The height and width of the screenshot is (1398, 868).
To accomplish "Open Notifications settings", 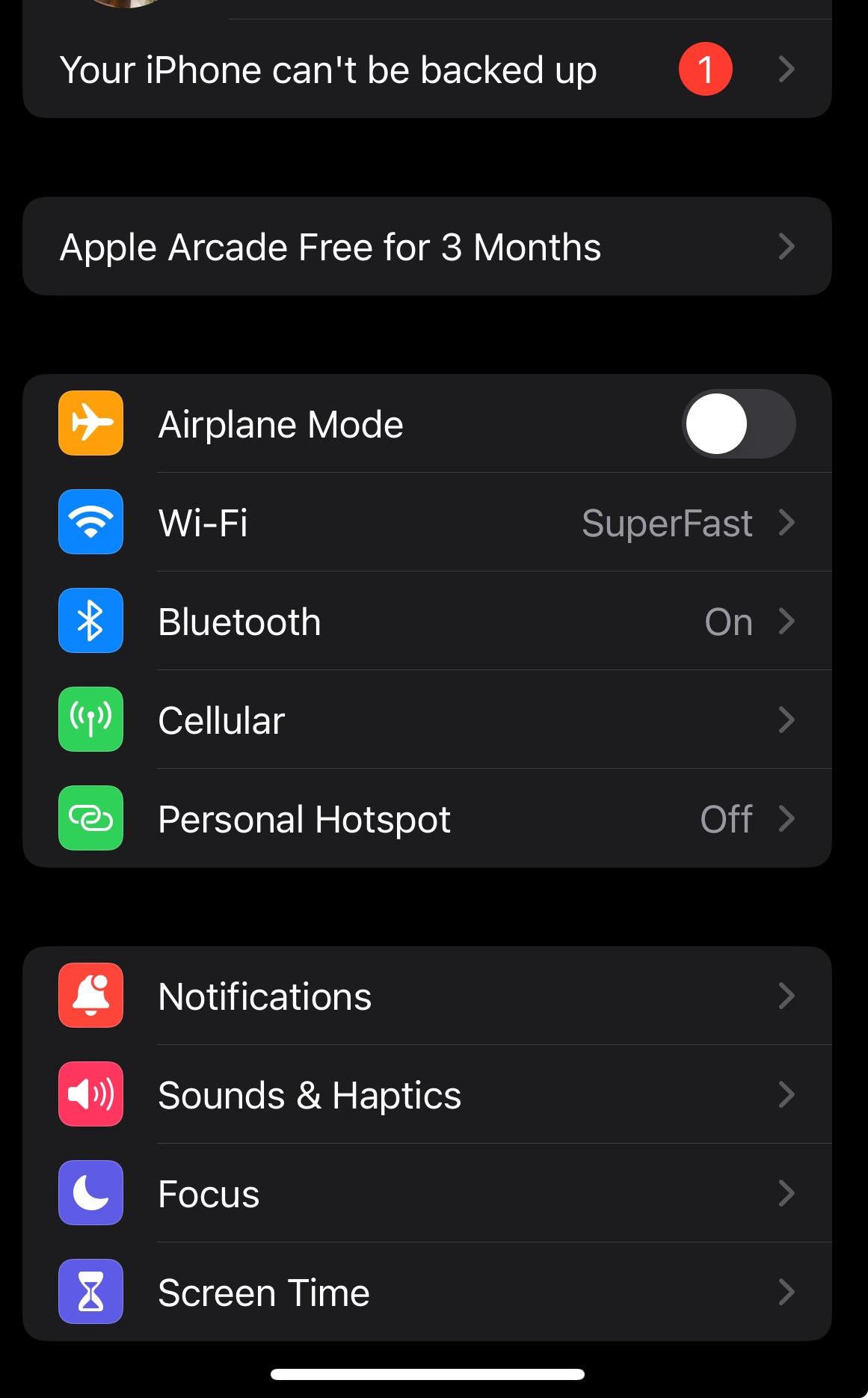I will point(426,996).
